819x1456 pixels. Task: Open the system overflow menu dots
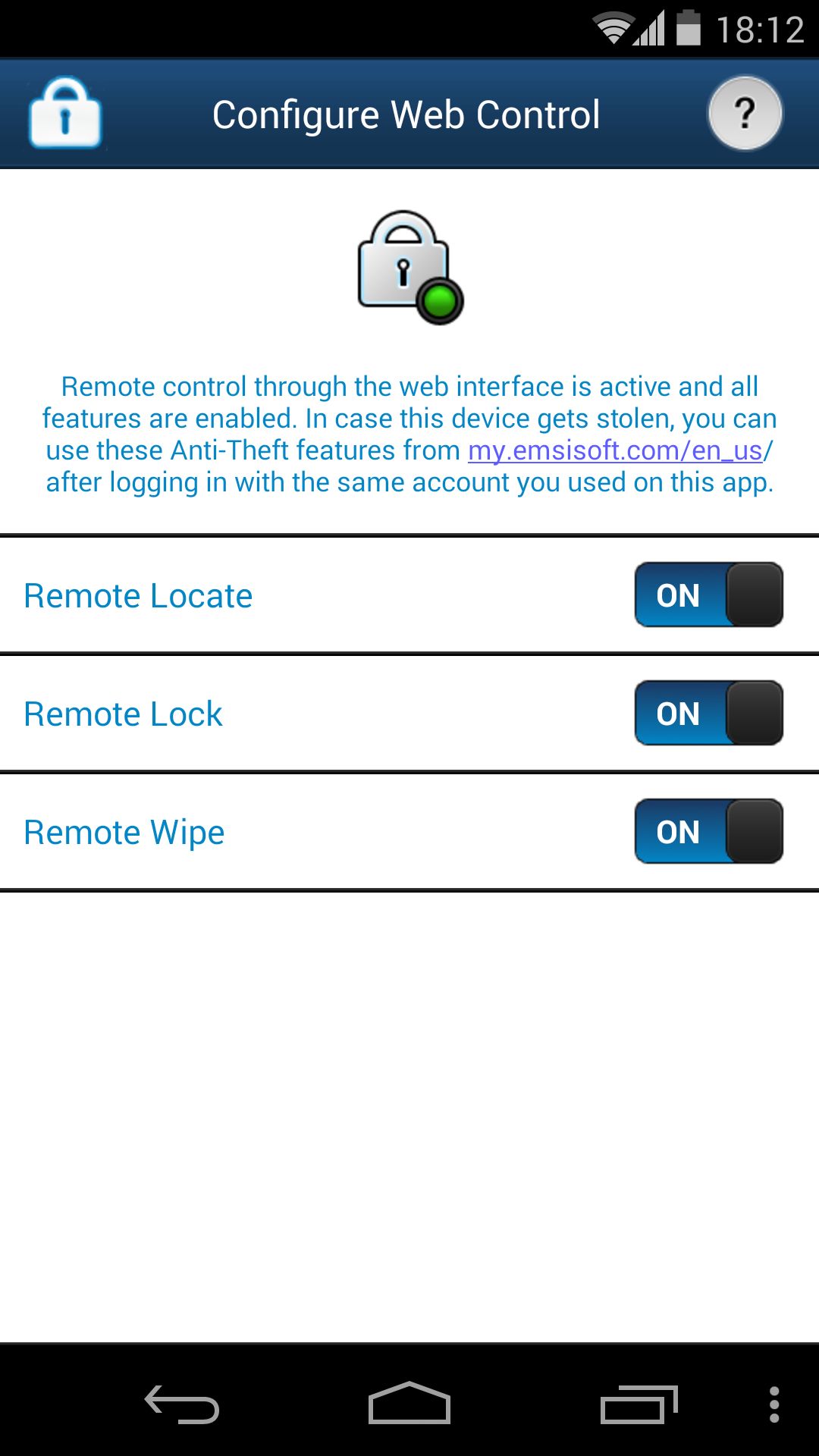[774, 1404]
